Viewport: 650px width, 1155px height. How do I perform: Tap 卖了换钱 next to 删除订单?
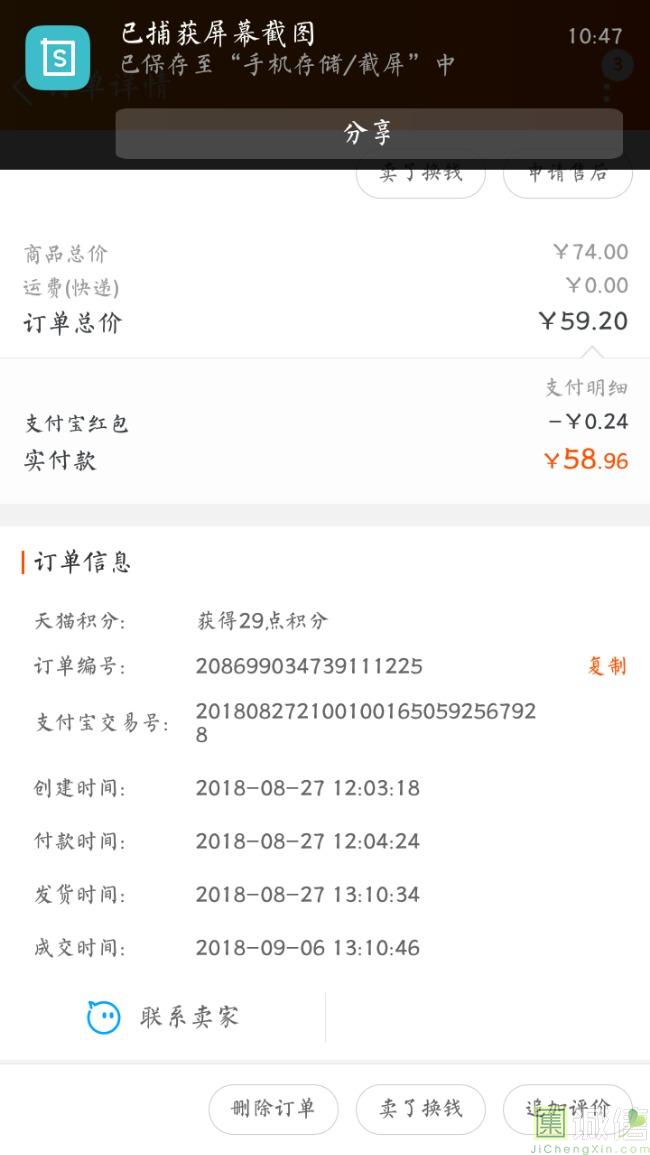pos(420,1108)
